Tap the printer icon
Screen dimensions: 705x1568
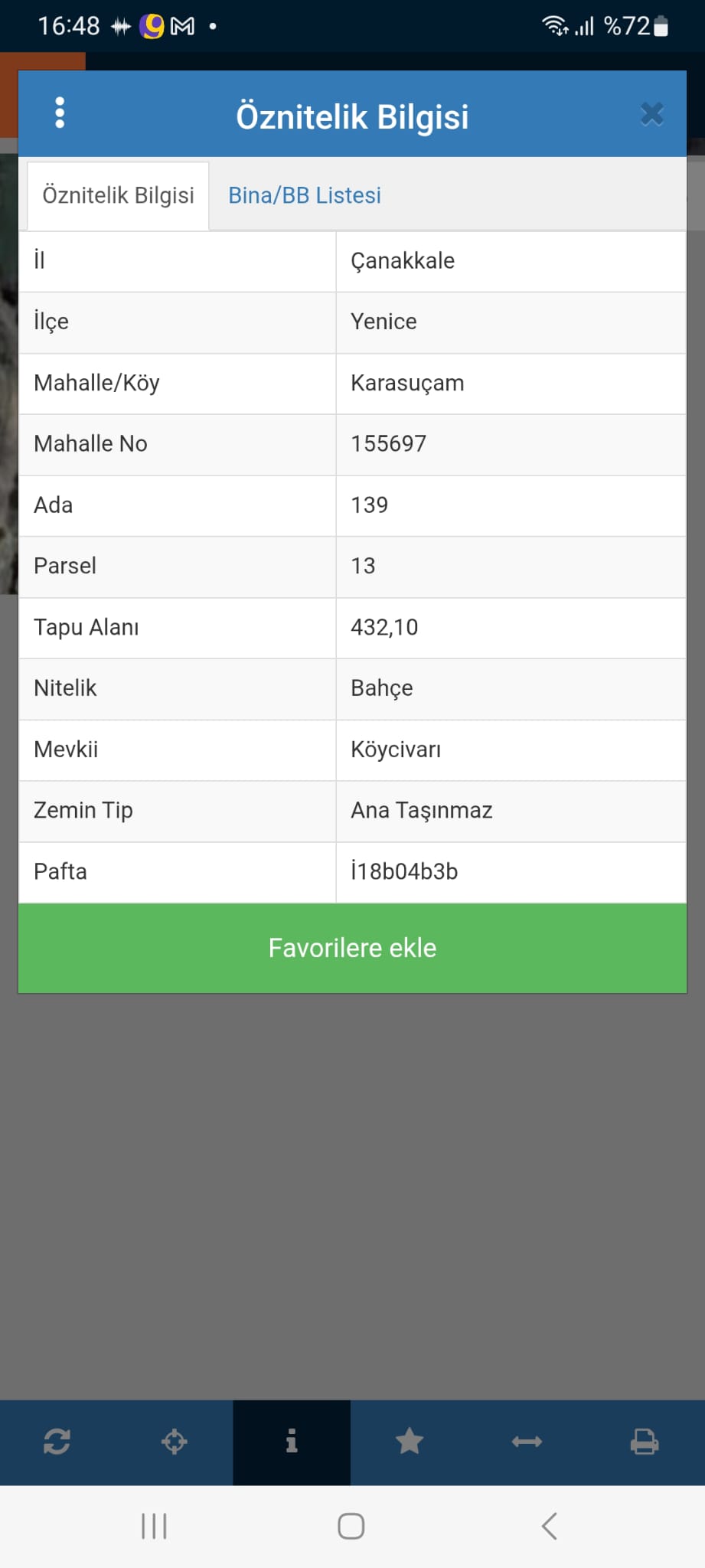[644, 1442]
